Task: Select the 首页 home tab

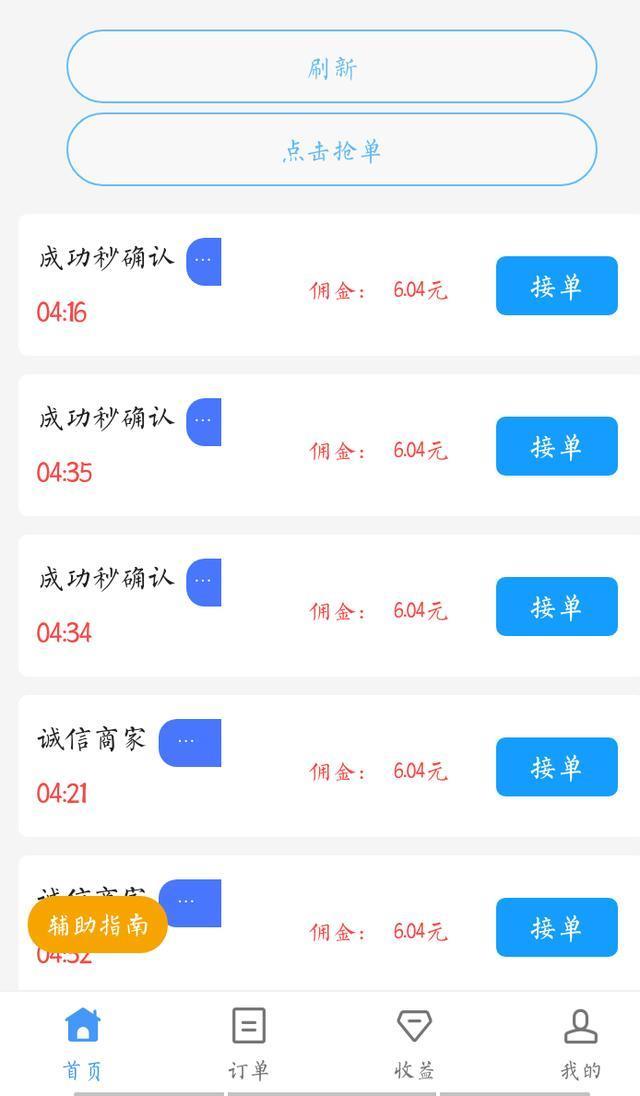Action: click(x=83, y=1043)
